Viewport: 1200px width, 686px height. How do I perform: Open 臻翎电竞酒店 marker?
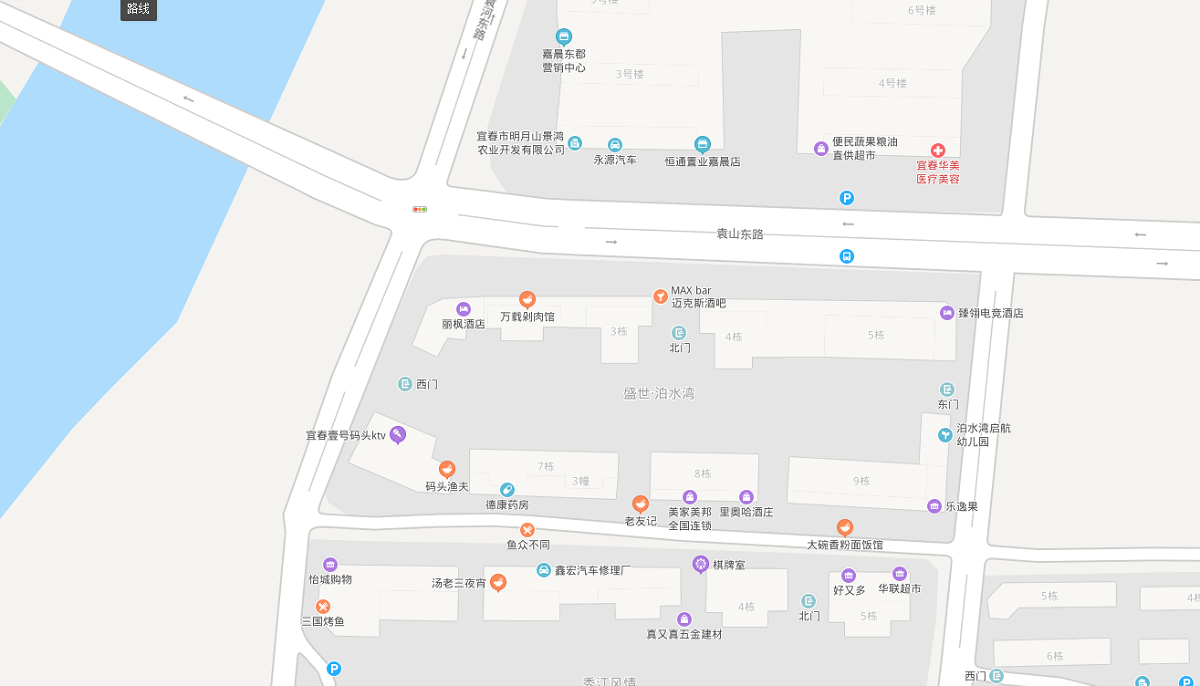[947, 313]
